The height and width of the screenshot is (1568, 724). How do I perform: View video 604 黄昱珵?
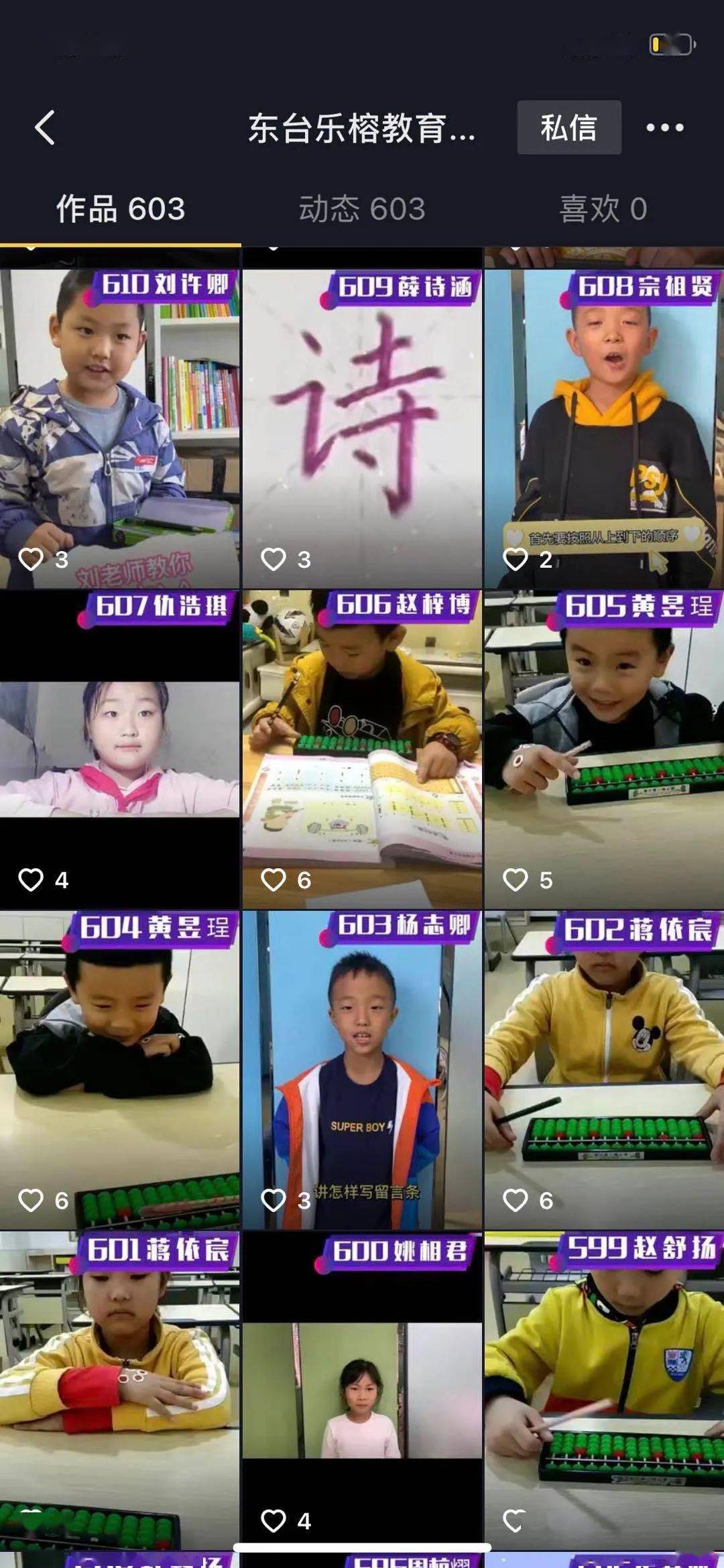click(120, 1069)
